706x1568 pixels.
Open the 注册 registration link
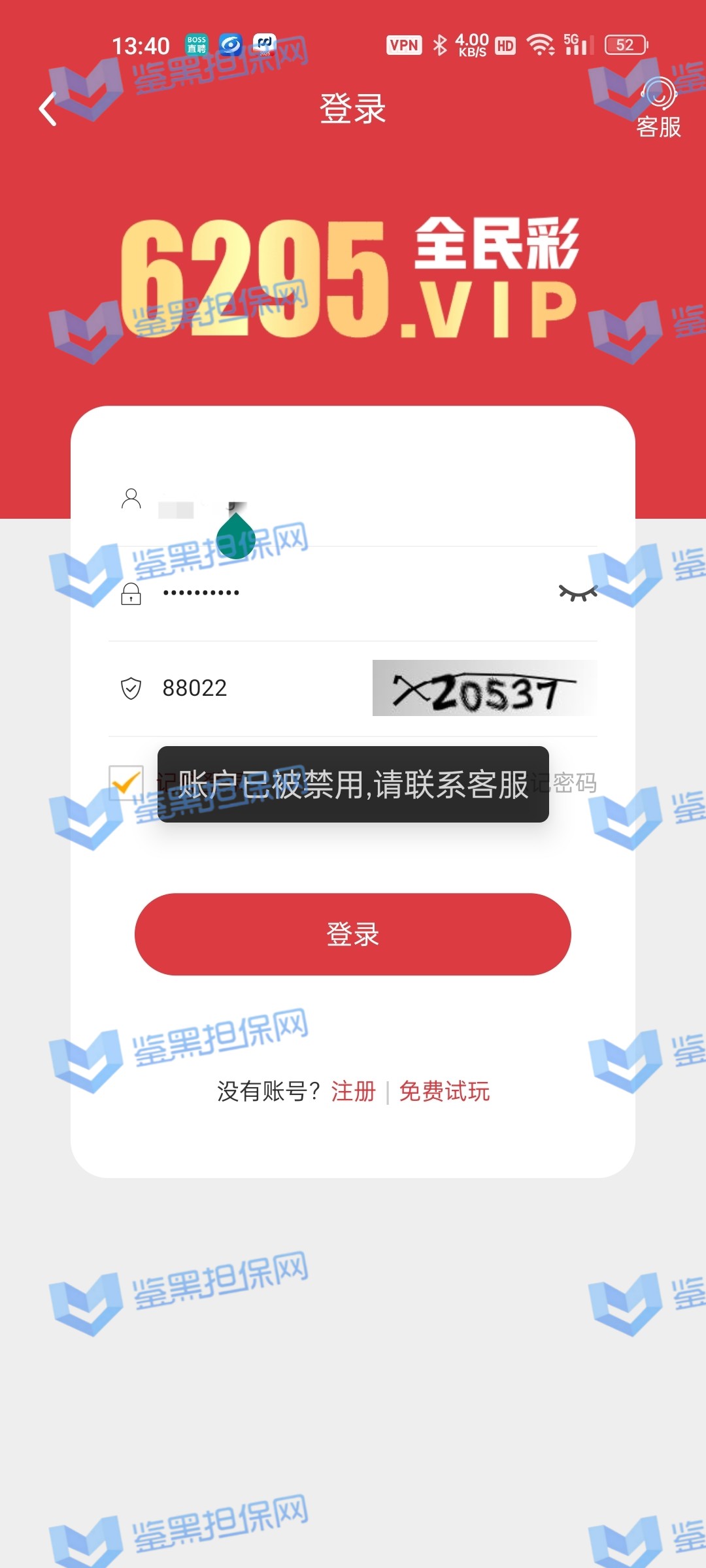click(x=353, y=1092)
